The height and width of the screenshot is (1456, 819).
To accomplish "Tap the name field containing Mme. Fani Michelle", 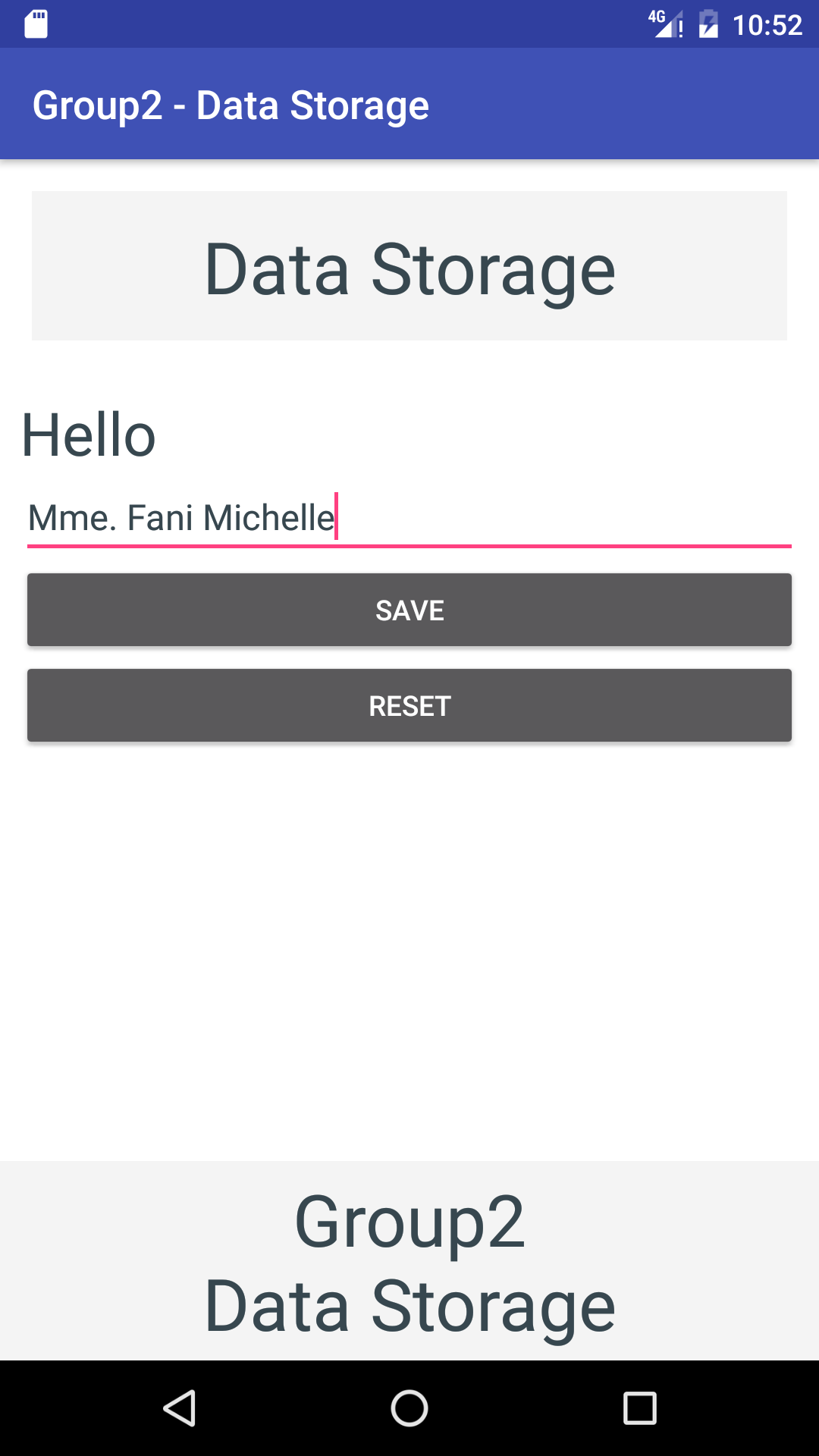I will pyautogui.click(x=409, y=519).
